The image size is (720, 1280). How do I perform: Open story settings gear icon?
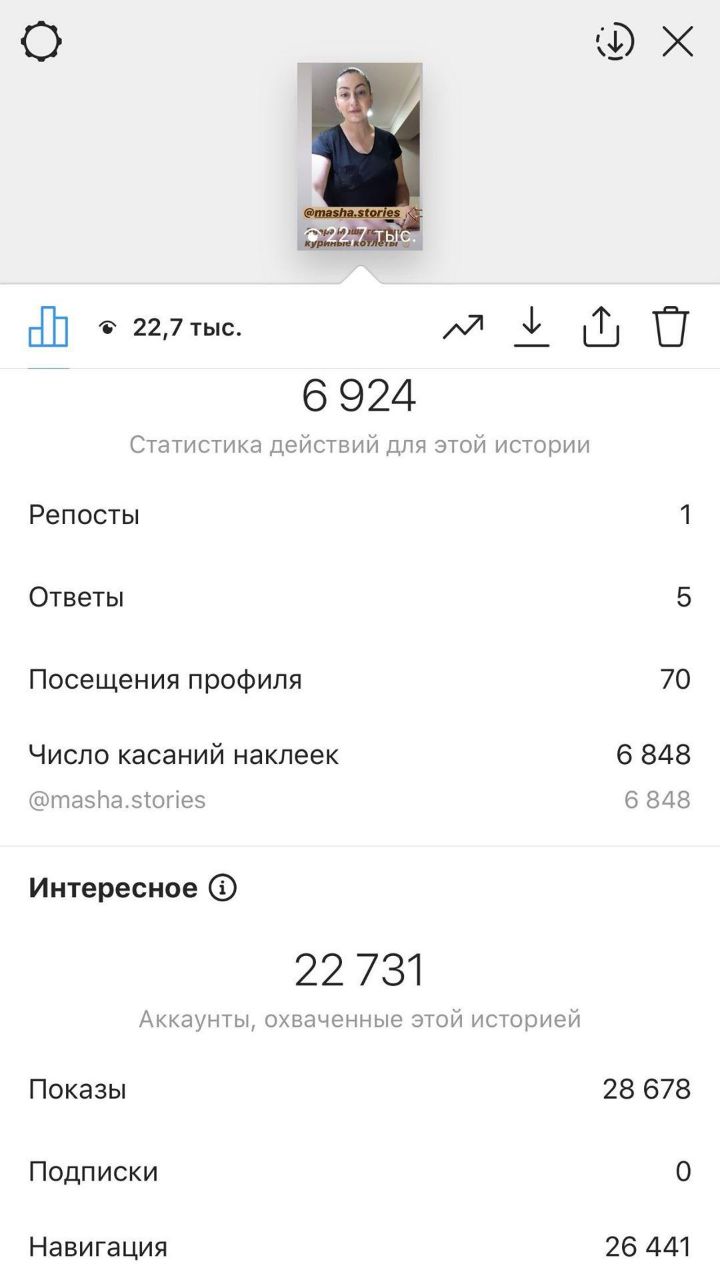[x=41, y=42]
